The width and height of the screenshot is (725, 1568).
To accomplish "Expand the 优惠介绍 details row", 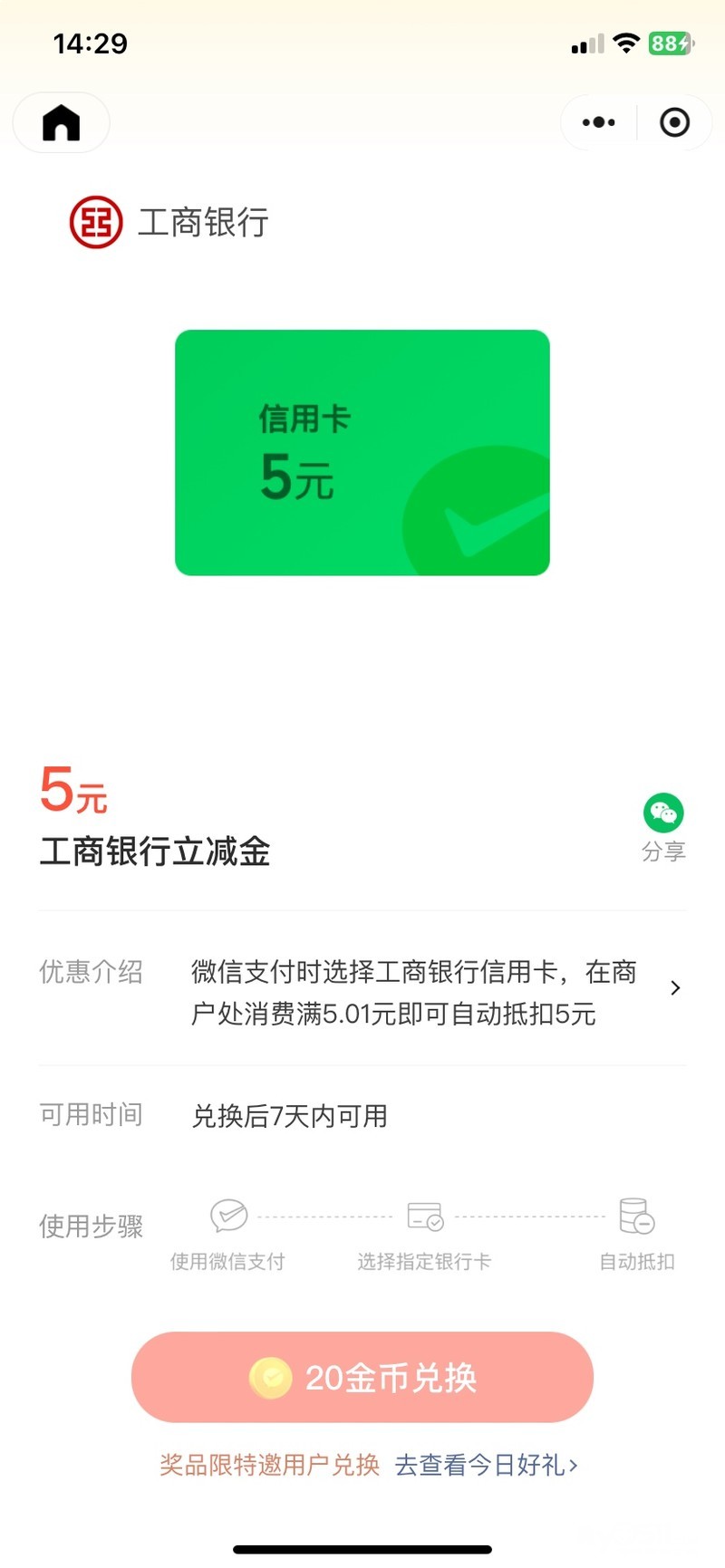I will (x=674, y=988).
